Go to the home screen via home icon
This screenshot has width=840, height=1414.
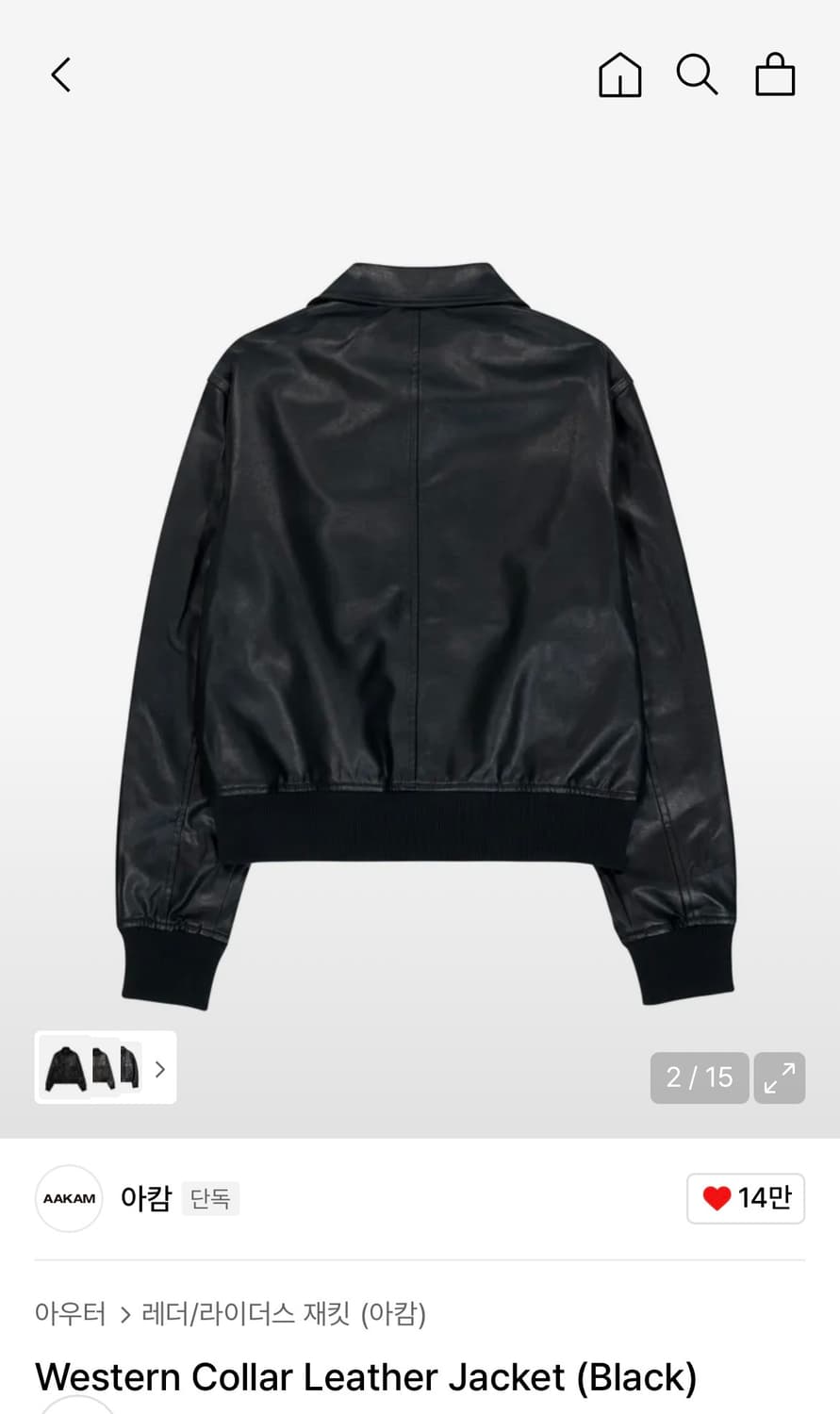(619, 74)
